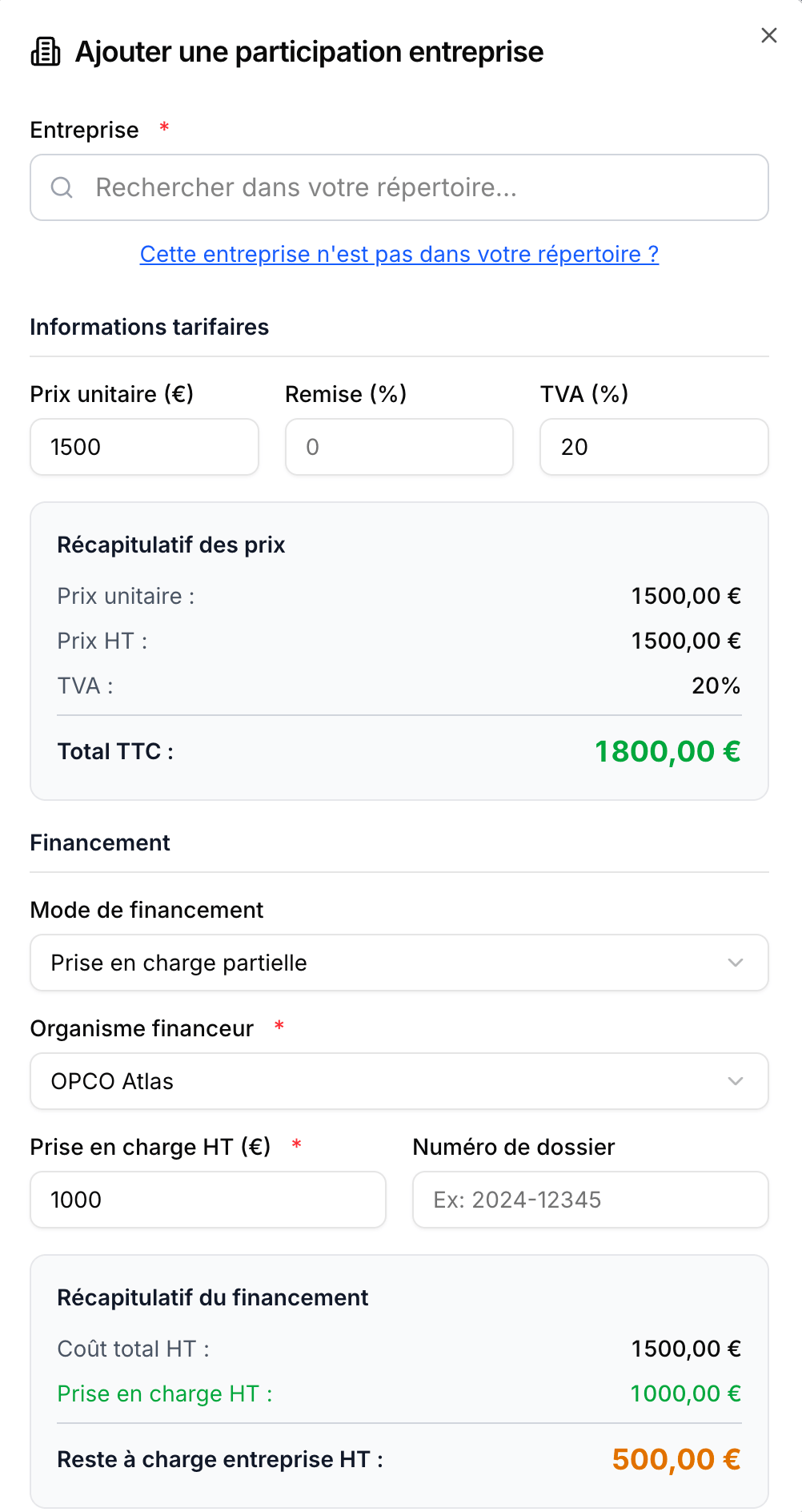
Task: Click the Reste à charge entreprise amount
Action: click(x=674, y=1459)
